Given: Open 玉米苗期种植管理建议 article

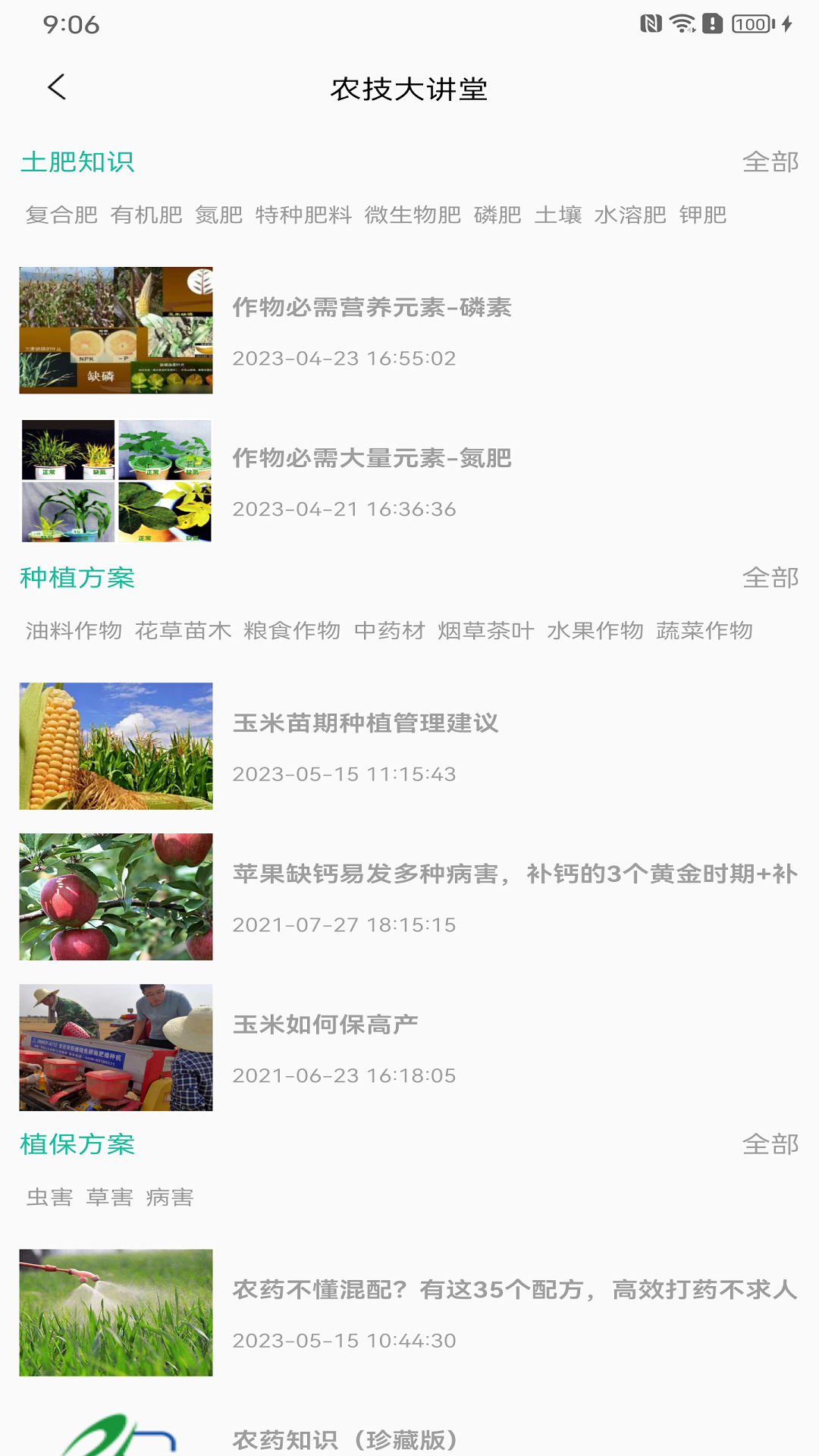Looking at the screenshot, I should coord(366,723).
